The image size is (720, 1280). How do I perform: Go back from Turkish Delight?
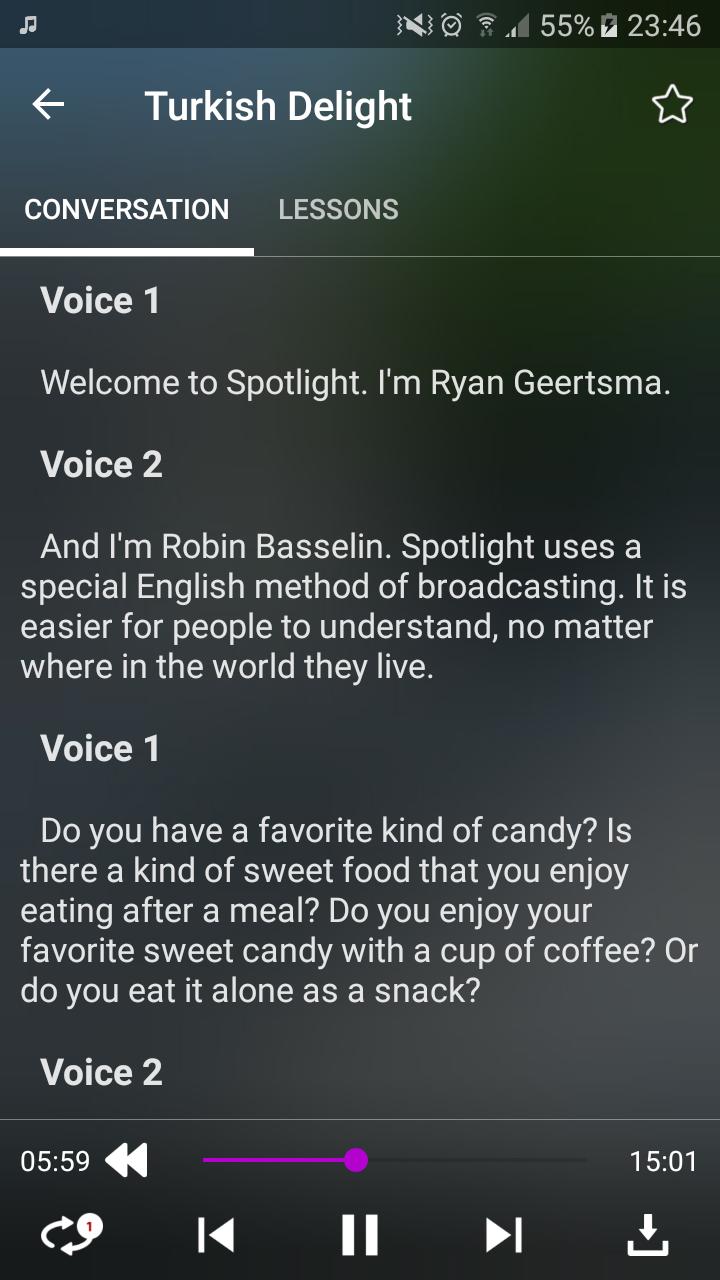pyautogui.click(x=48, y=105)
